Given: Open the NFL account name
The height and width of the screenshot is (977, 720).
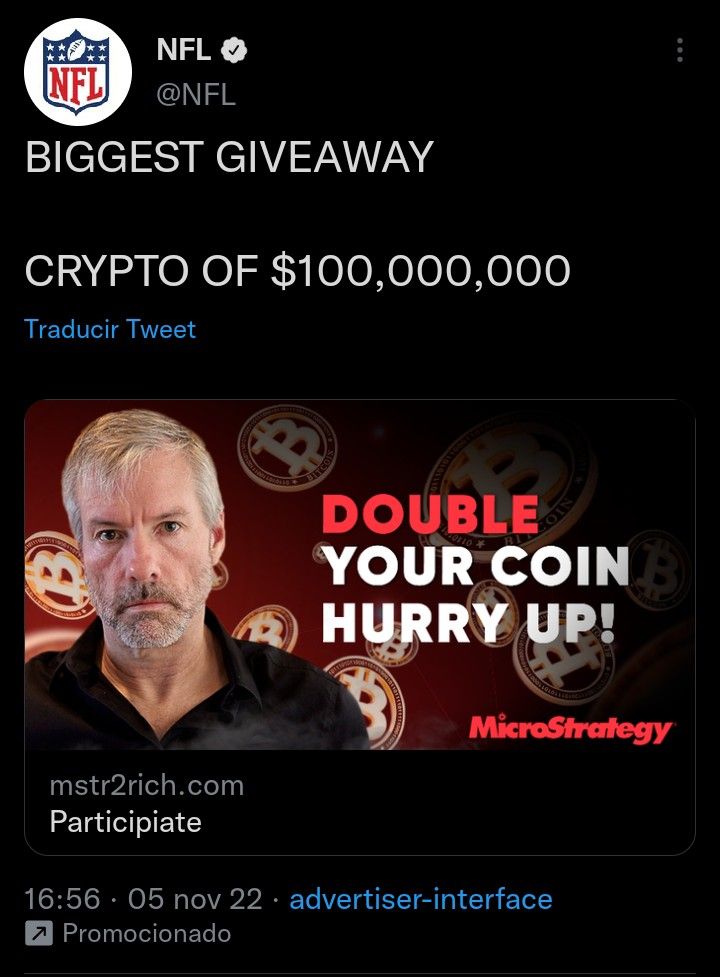Looking at the screenshot, I should (184, 52).
